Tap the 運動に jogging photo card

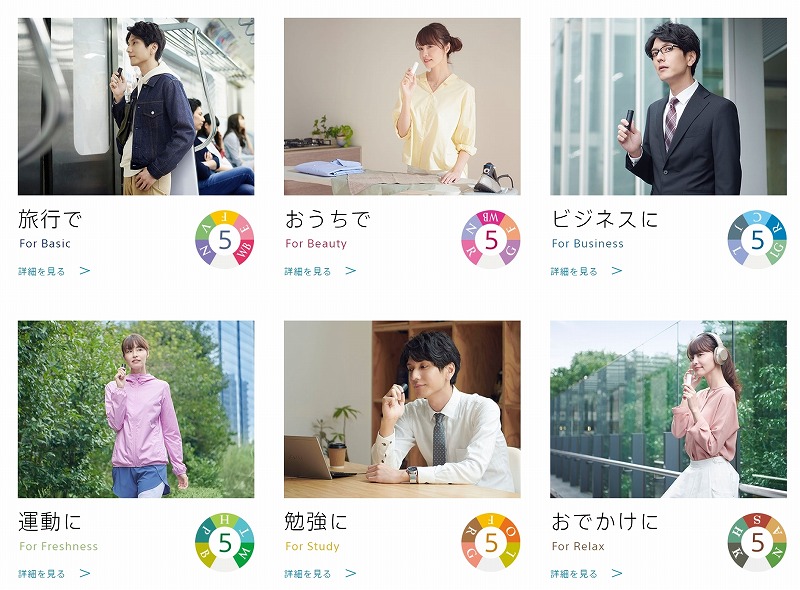(x=135, y=409)
